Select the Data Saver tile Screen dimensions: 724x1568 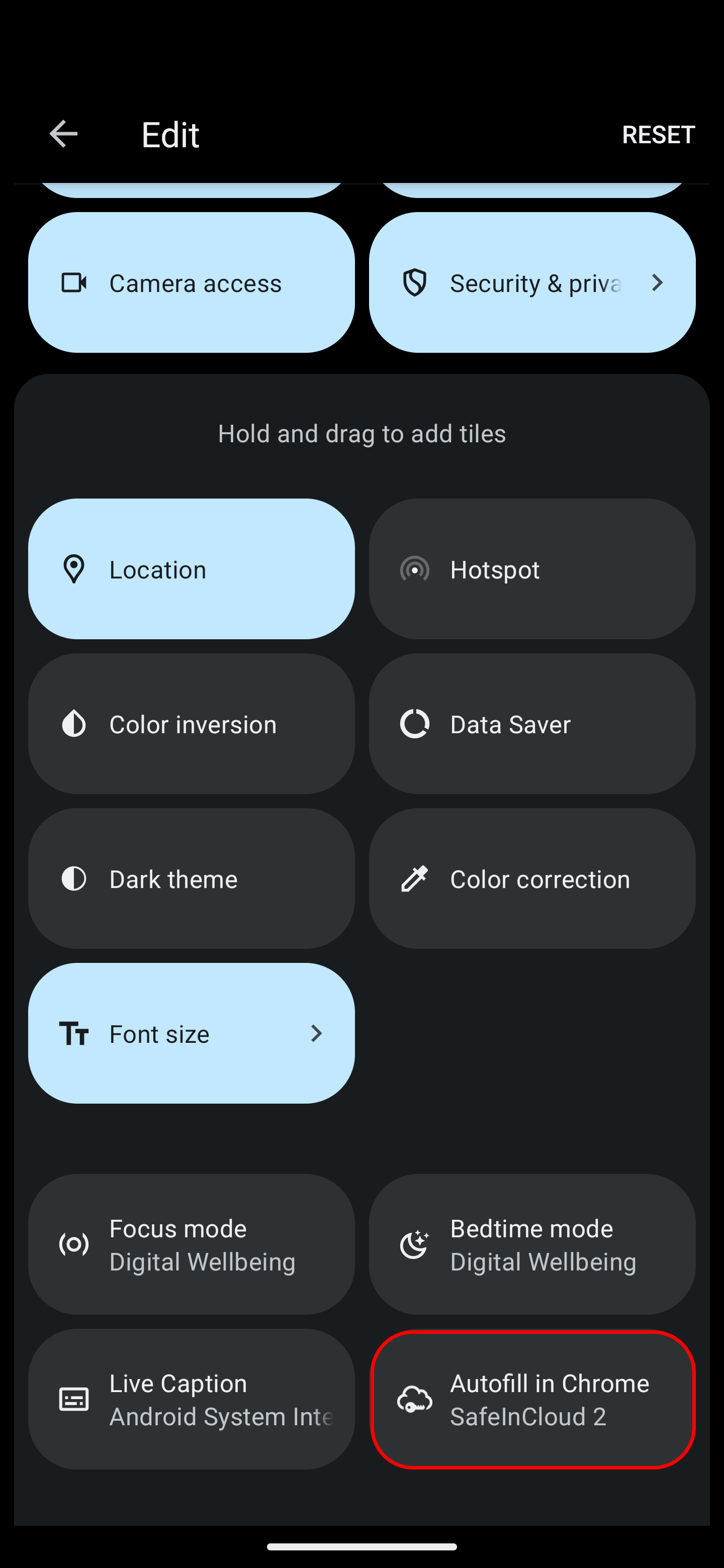pyautogui.click(x=532, y=724)
